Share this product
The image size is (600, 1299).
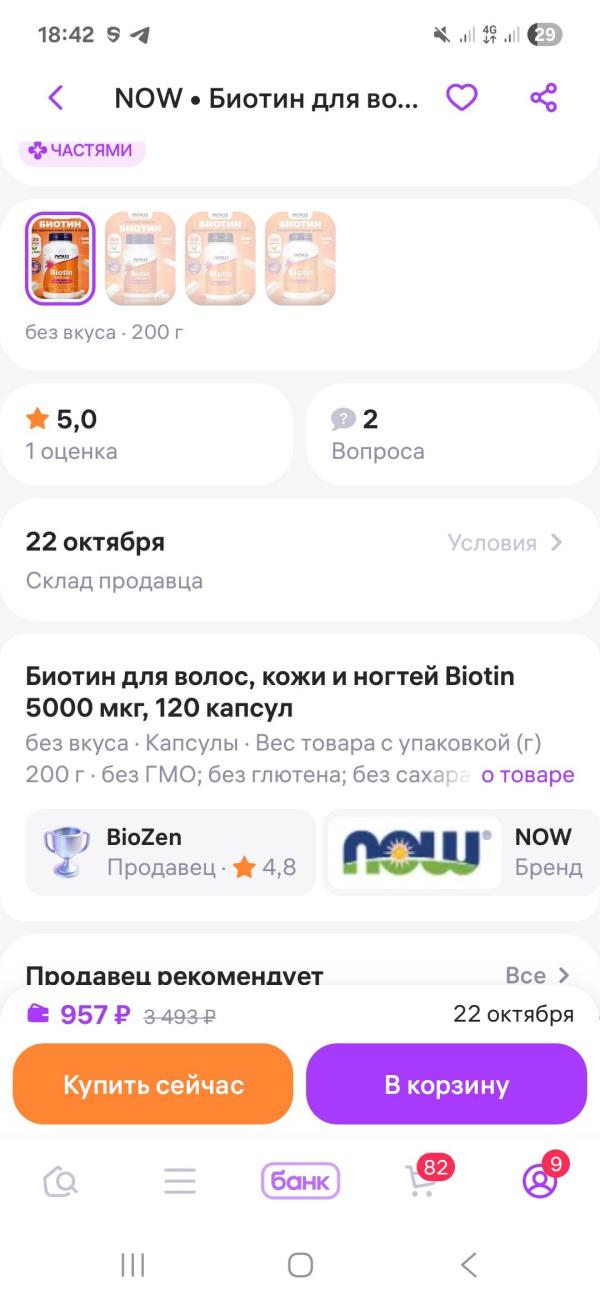click(x=543, y=98)
